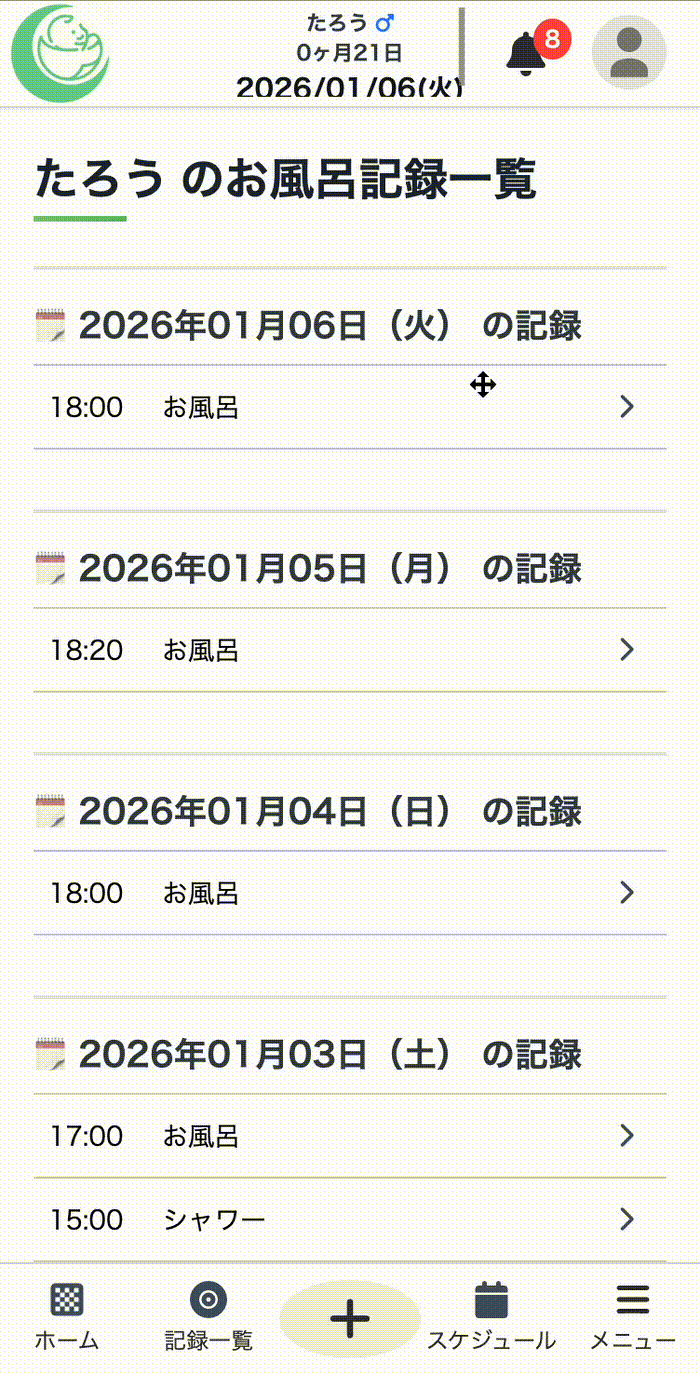This screenshot has width=700, height=1374.
Task: Open the 18:20 お風呂 record
Action: tap(350, 650)
